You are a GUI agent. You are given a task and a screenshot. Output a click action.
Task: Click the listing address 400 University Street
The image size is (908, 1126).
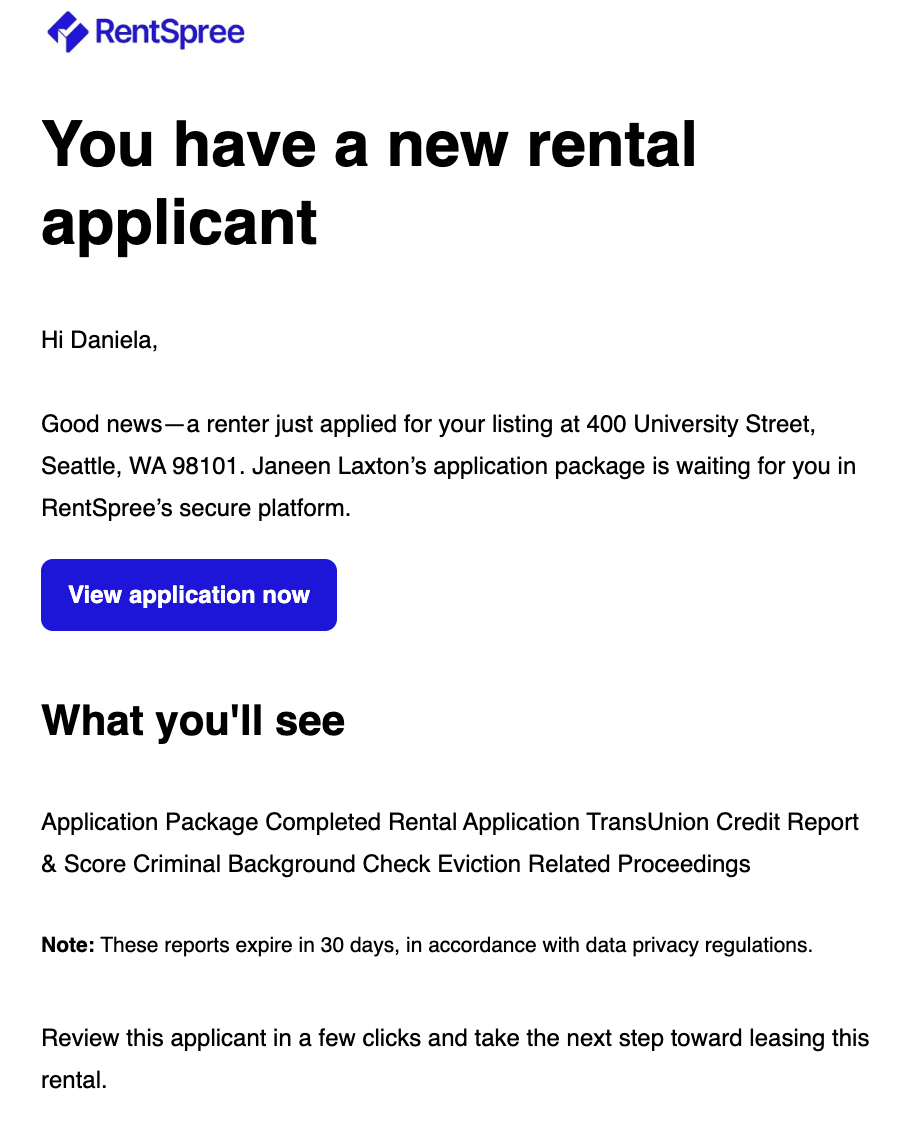(x=700, y=424)
